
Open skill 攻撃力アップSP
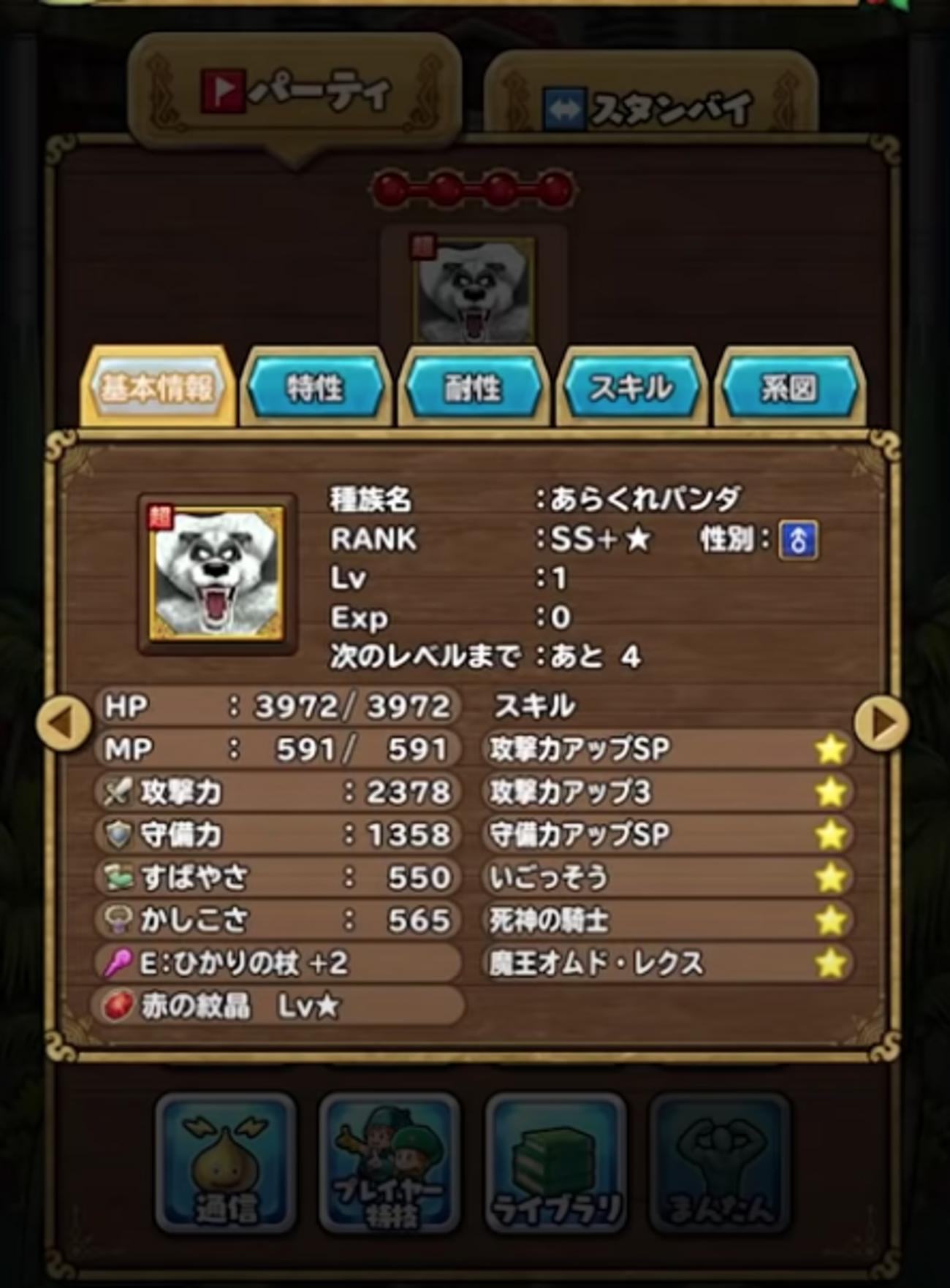coord(665,750)
